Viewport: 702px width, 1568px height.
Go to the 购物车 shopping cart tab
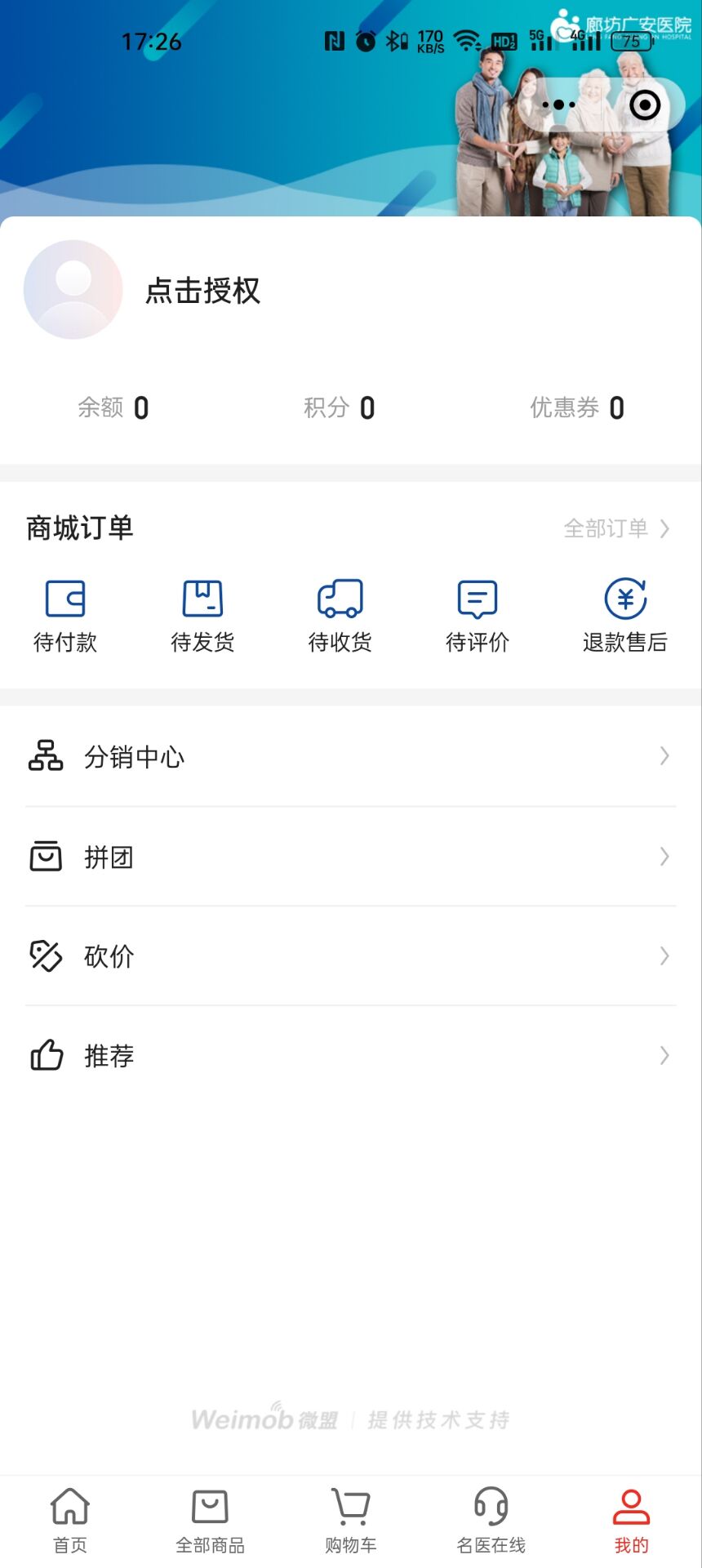351,1521
